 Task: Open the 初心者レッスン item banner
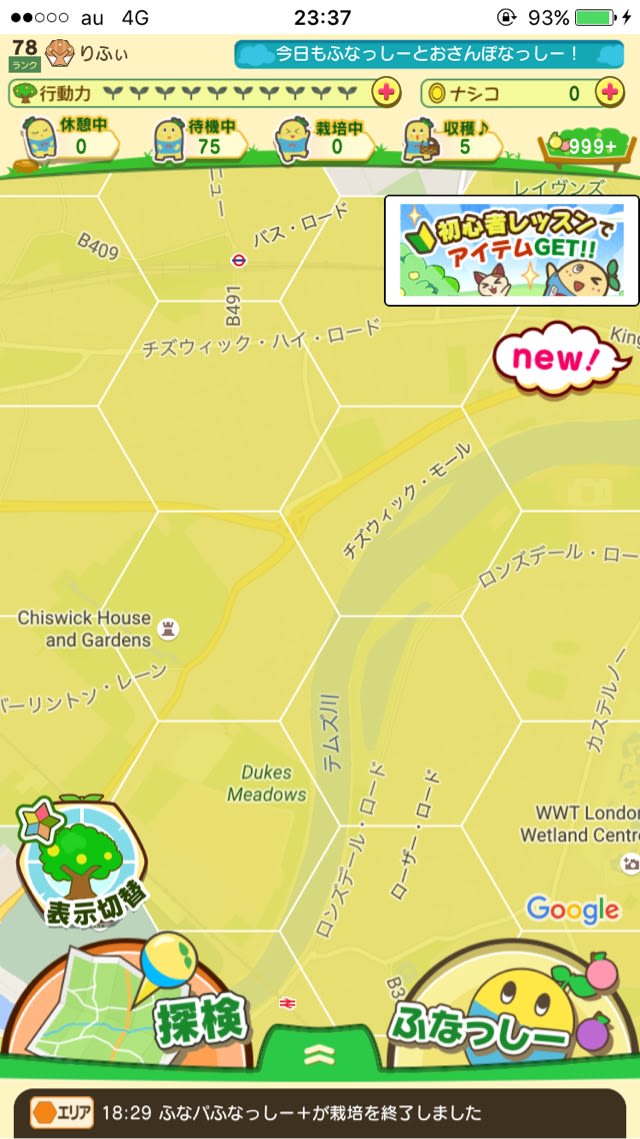click(512, 250)
